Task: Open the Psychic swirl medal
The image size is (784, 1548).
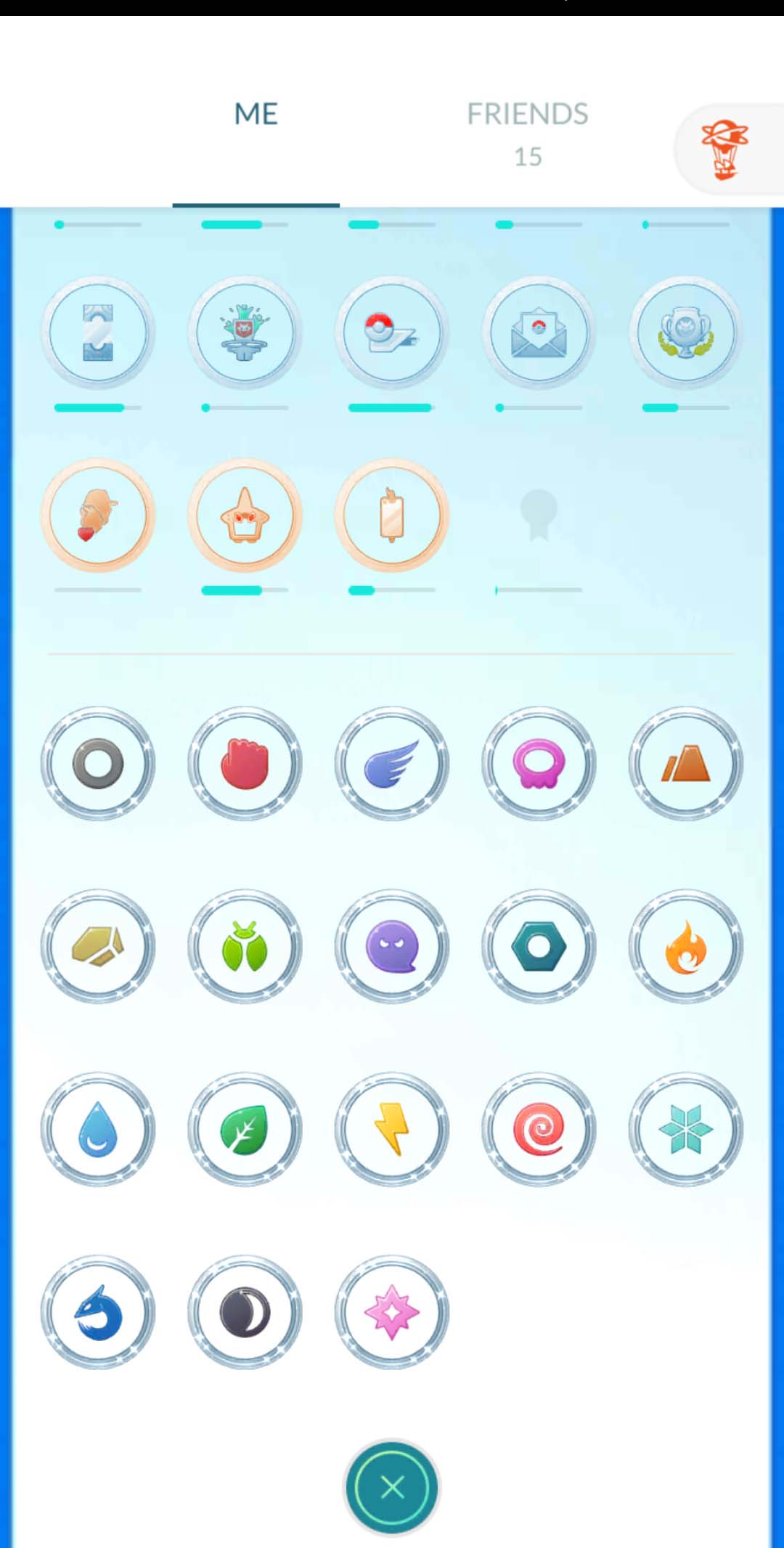Action: coord(539,1130)
